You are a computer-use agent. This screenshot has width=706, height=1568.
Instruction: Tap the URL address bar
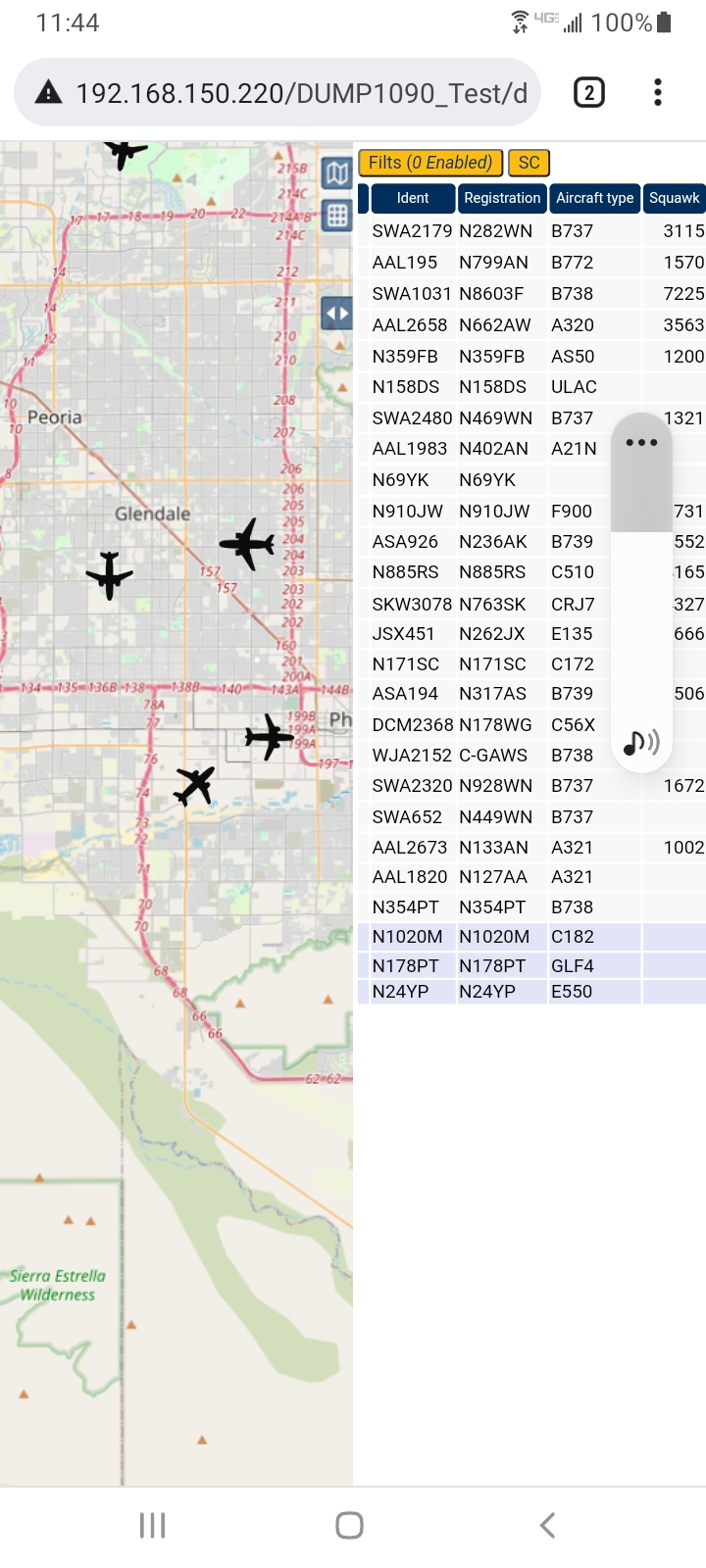point(277,93)
